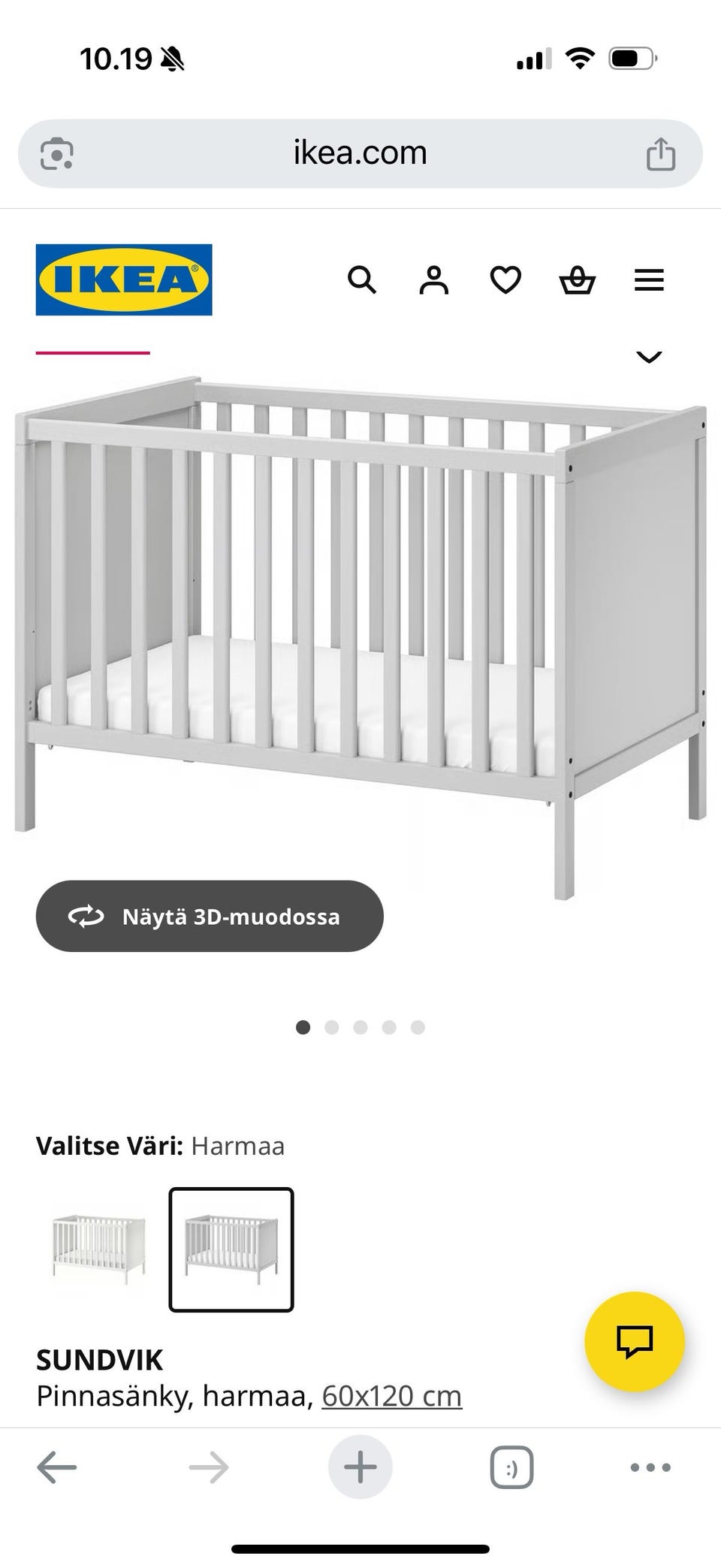
Task: Expand the chevron below the header
Action: tap(649, 357)
